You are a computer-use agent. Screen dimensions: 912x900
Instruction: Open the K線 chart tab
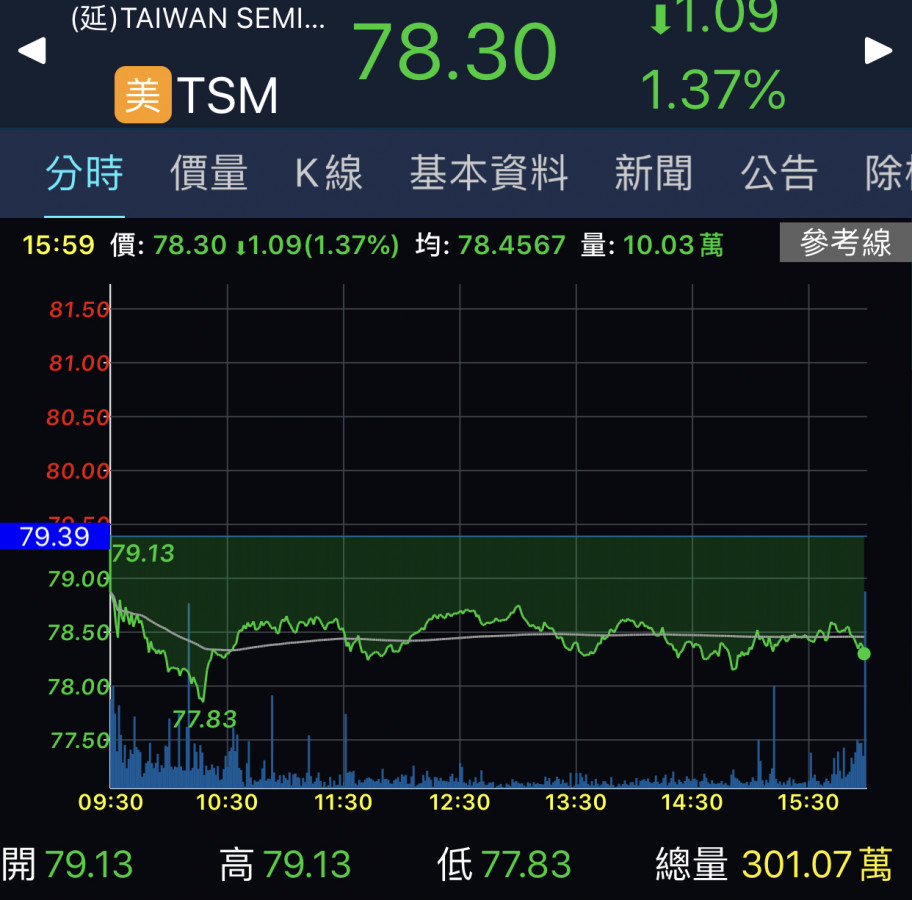(x=329, y=174)
